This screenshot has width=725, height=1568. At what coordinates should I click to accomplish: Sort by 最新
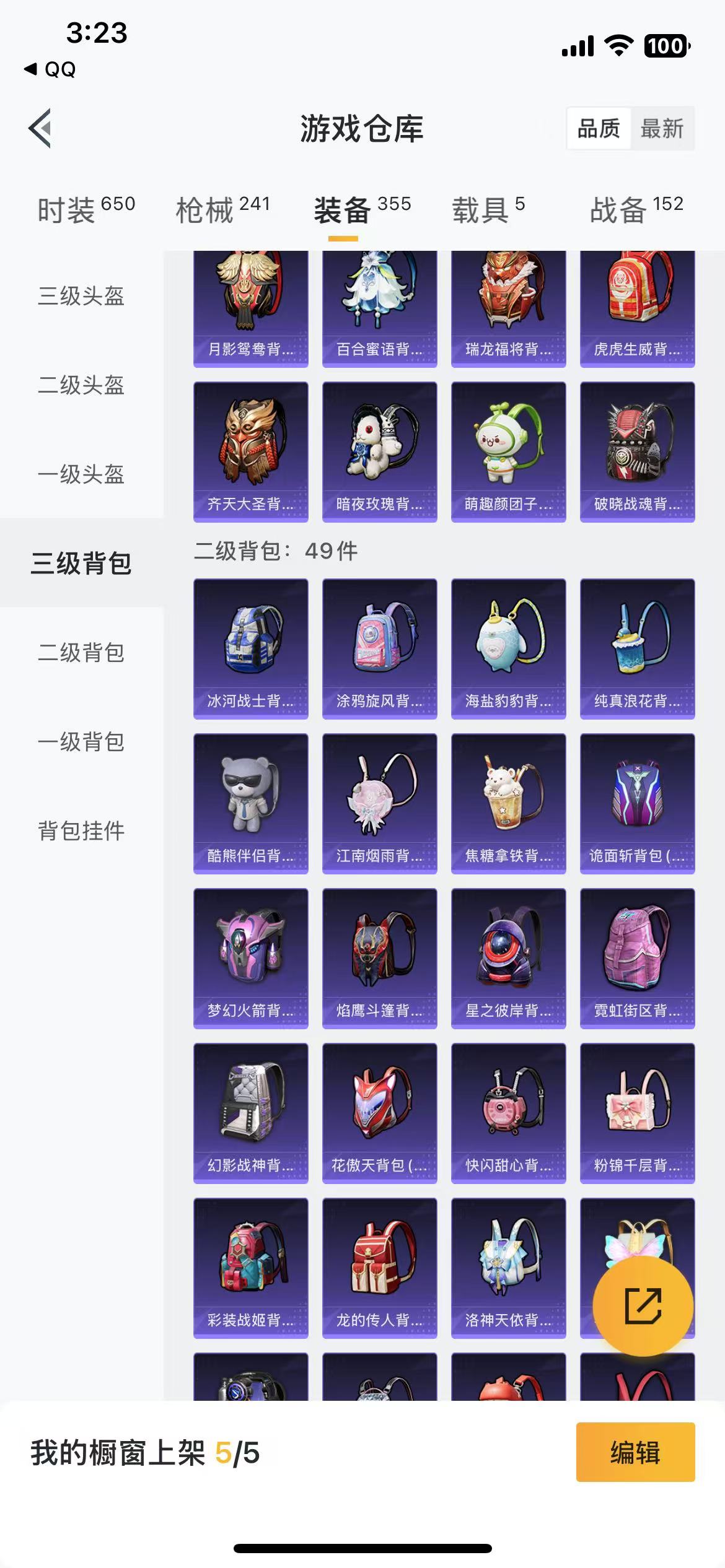[x=662, y=129]
